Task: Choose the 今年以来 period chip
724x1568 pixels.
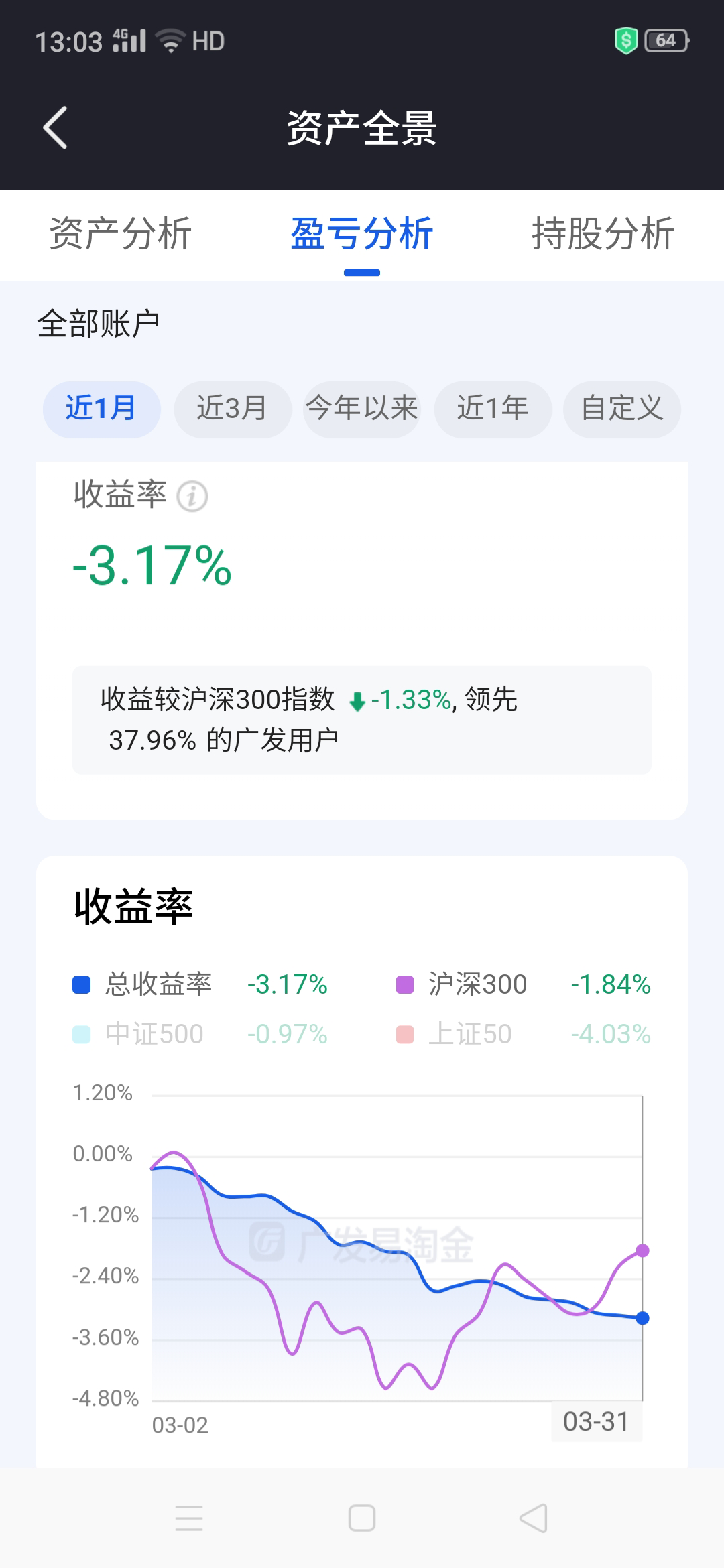Action: click(362, 409)
